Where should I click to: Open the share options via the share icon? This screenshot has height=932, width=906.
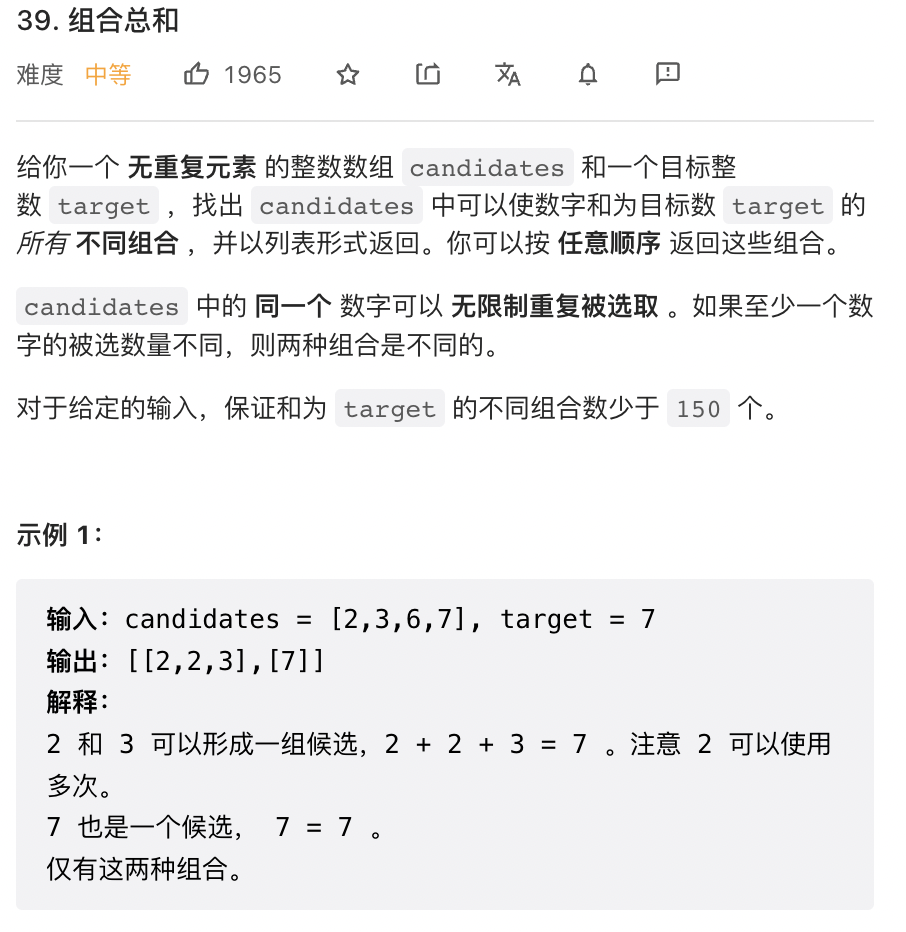click(428, 74)
